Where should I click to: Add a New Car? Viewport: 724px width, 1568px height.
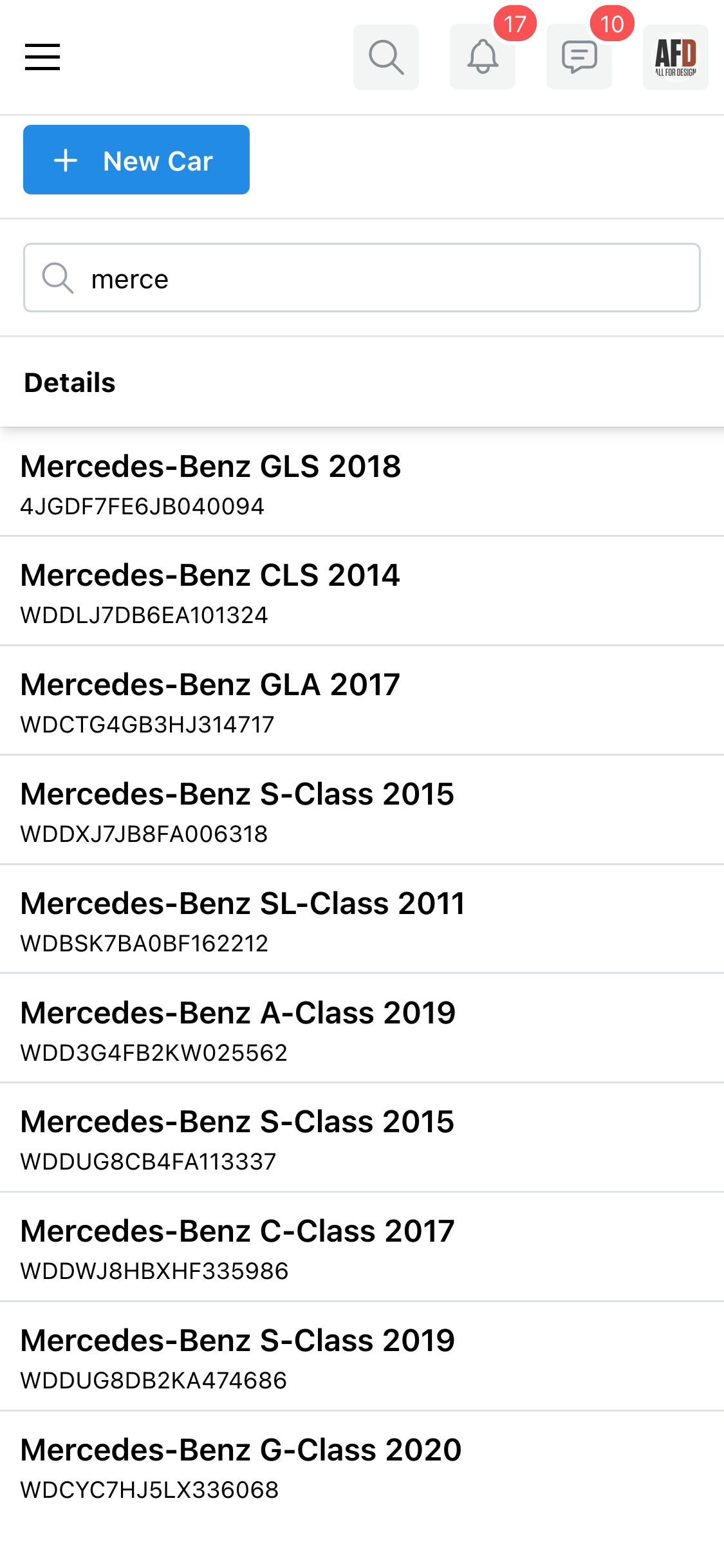[136, 160]
